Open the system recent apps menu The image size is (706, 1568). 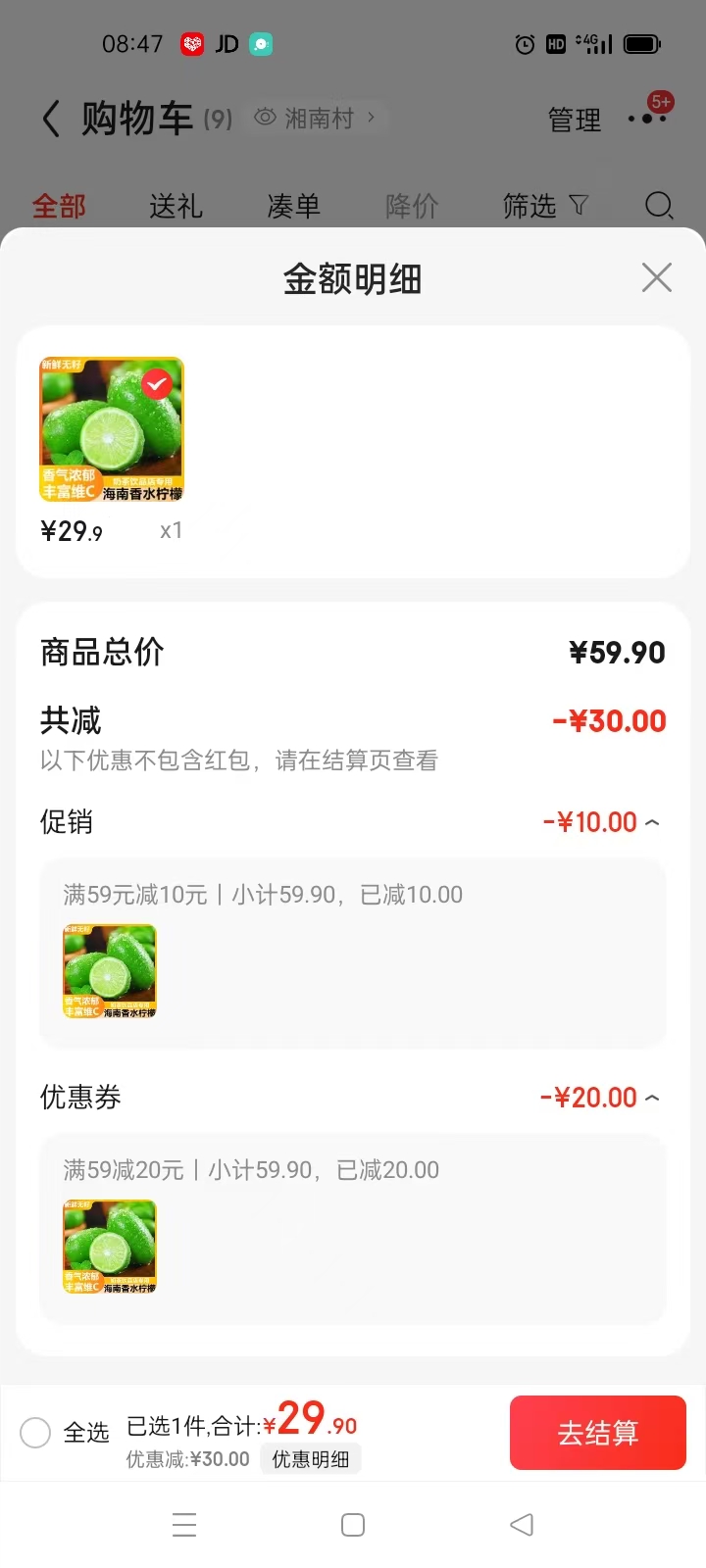pyautogui.click(x=184, y=1525)
